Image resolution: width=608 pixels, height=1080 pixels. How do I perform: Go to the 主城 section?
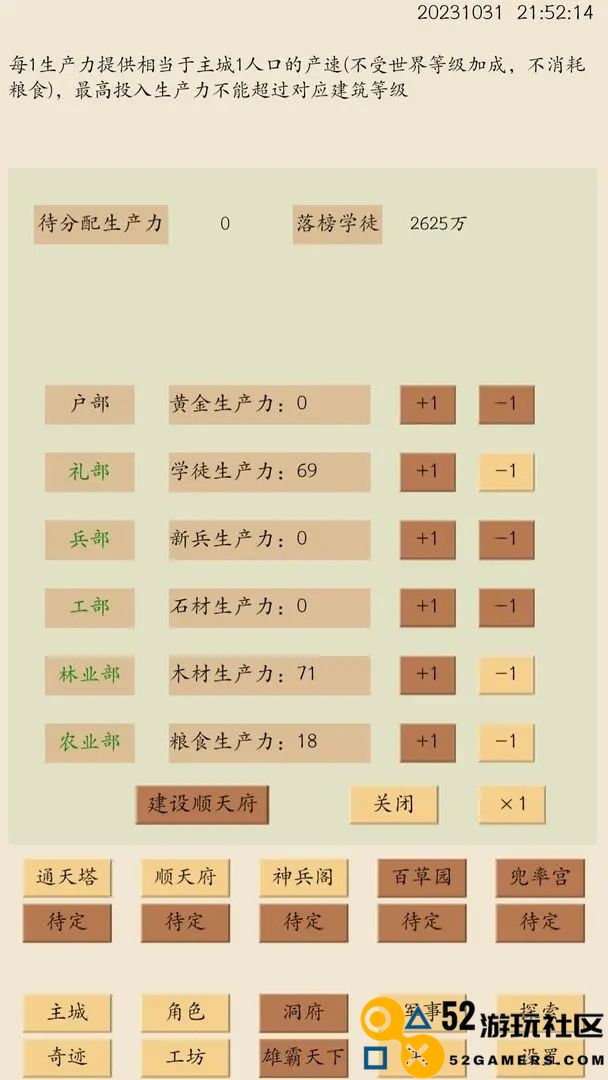tap(67, 1012)
